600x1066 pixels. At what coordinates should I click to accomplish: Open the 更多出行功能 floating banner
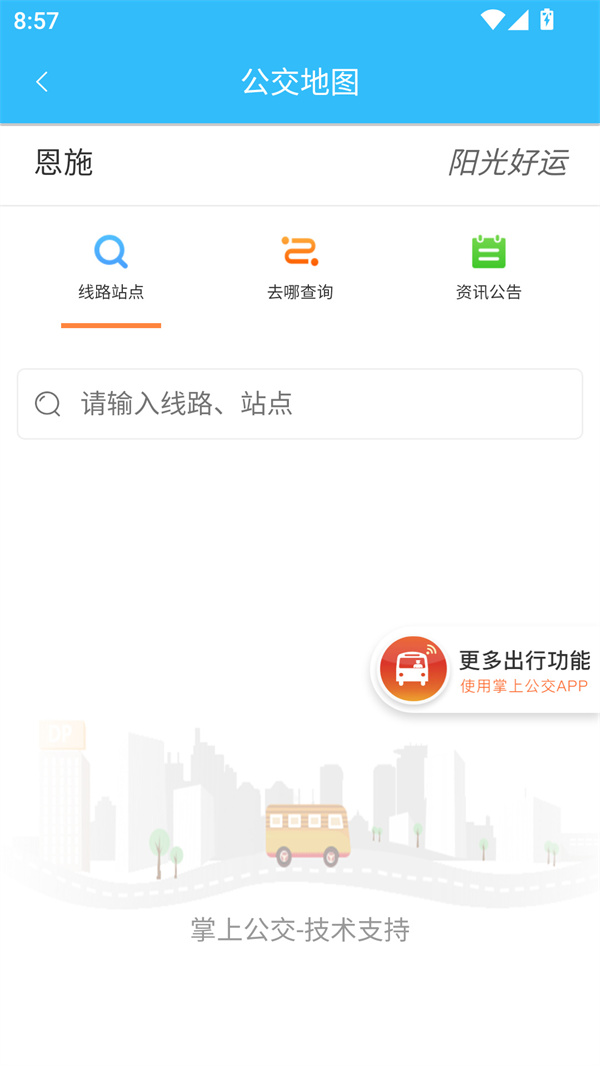(x=487, y=670)
